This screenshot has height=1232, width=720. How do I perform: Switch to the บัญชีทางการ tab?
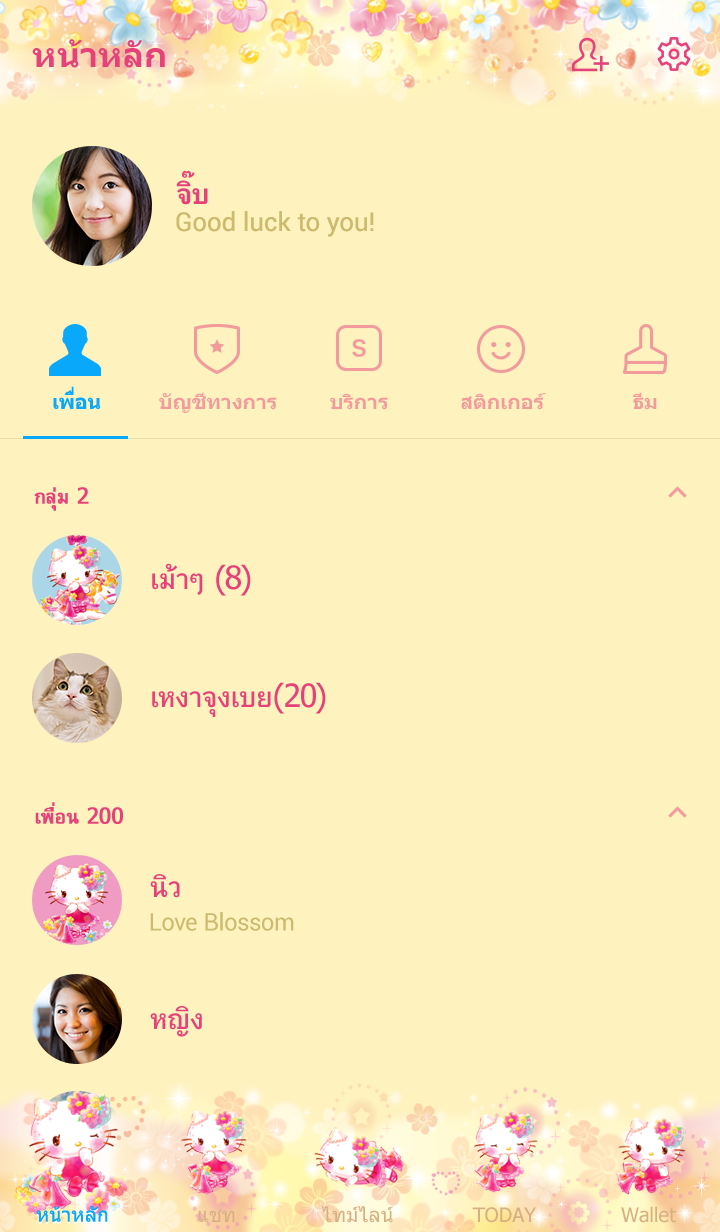click(217, 370)
